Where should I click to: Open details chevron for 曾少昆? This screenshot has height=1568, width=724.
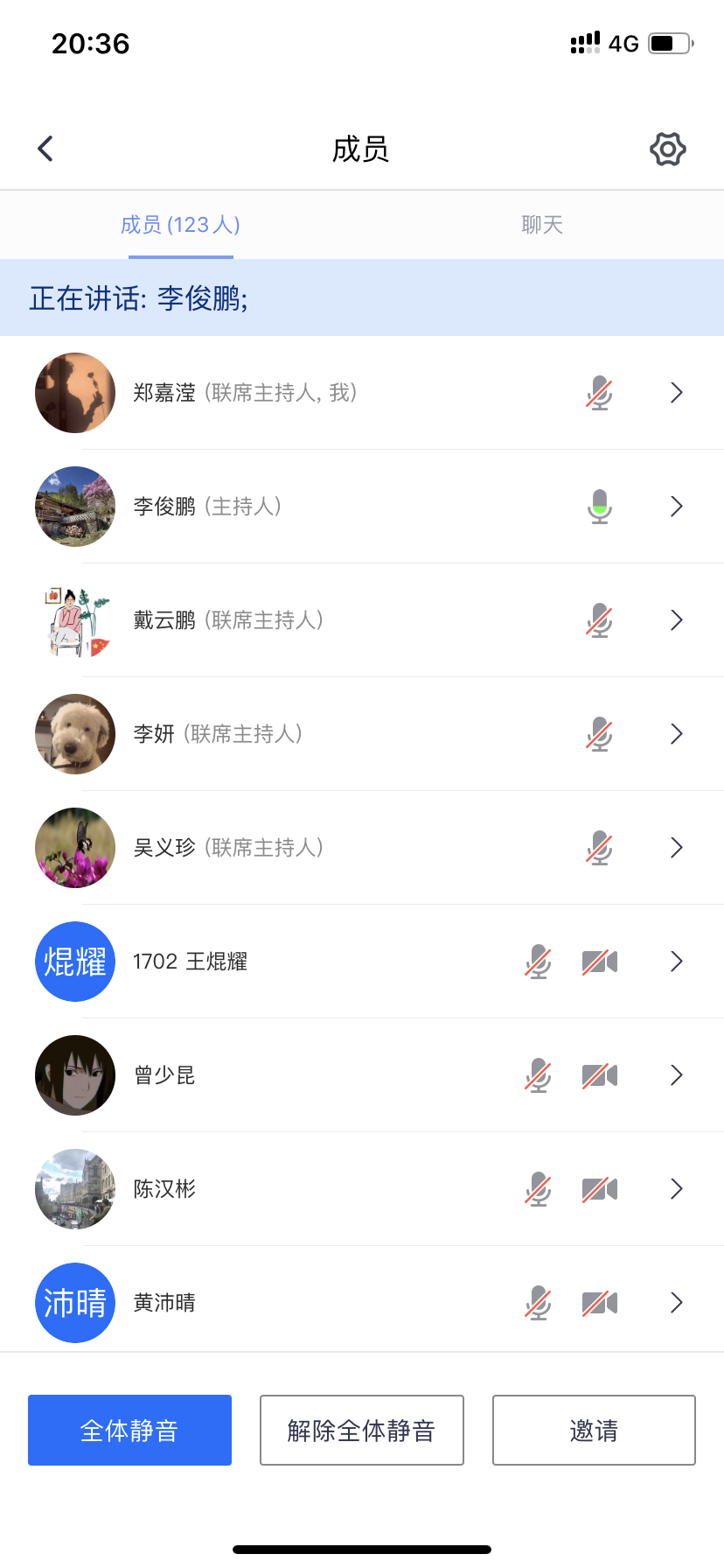(676, 1075)
